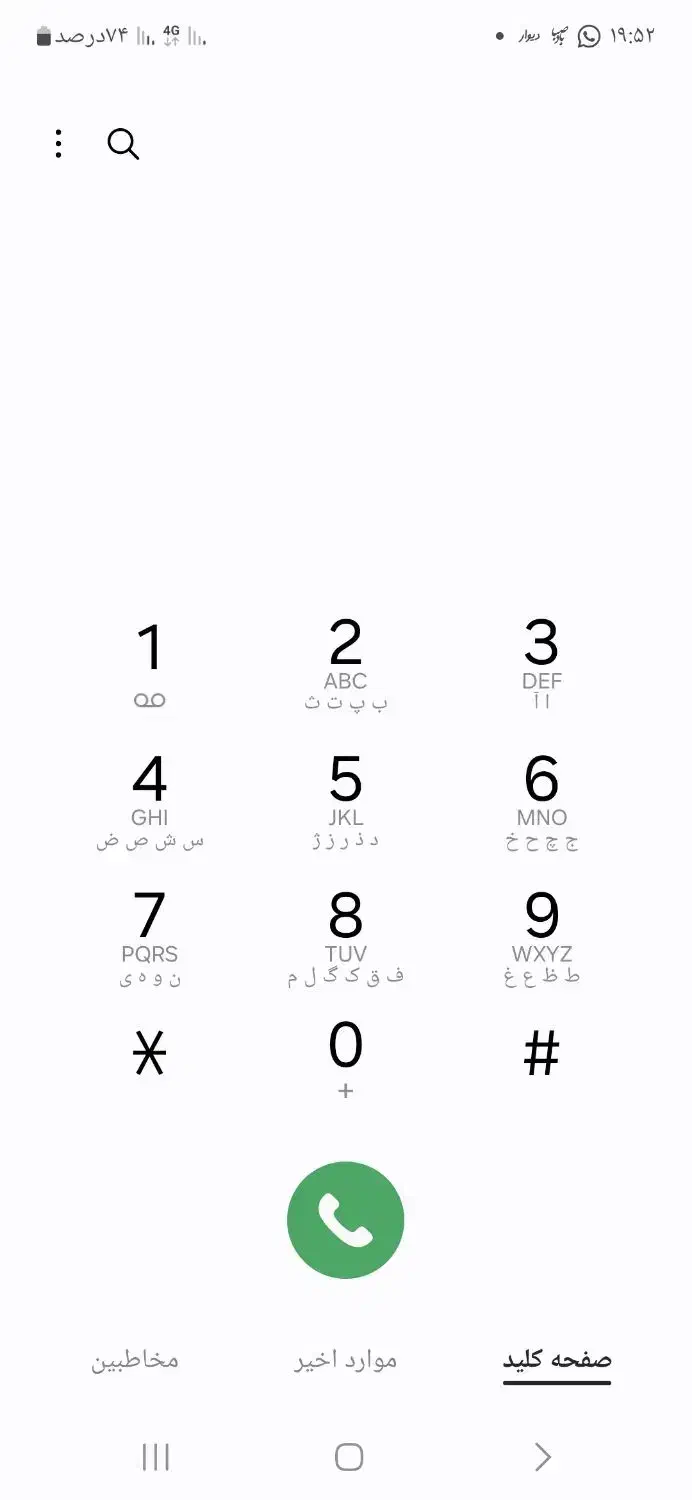
Task: Enter the star key
Action: [150, 1054]
